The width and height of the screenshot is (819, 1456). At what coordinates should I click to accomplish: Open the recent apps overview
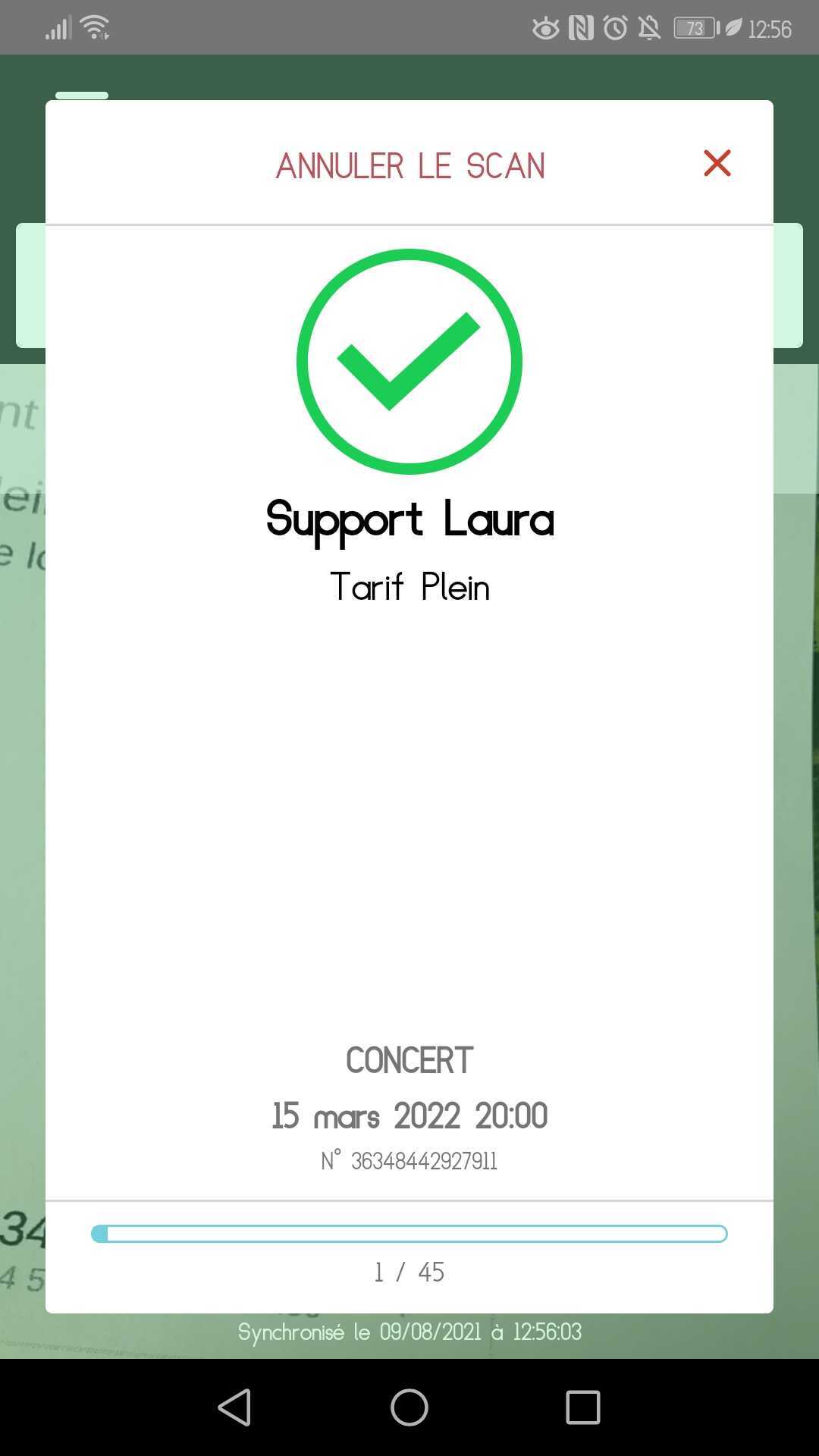[x=583, y=1407]
